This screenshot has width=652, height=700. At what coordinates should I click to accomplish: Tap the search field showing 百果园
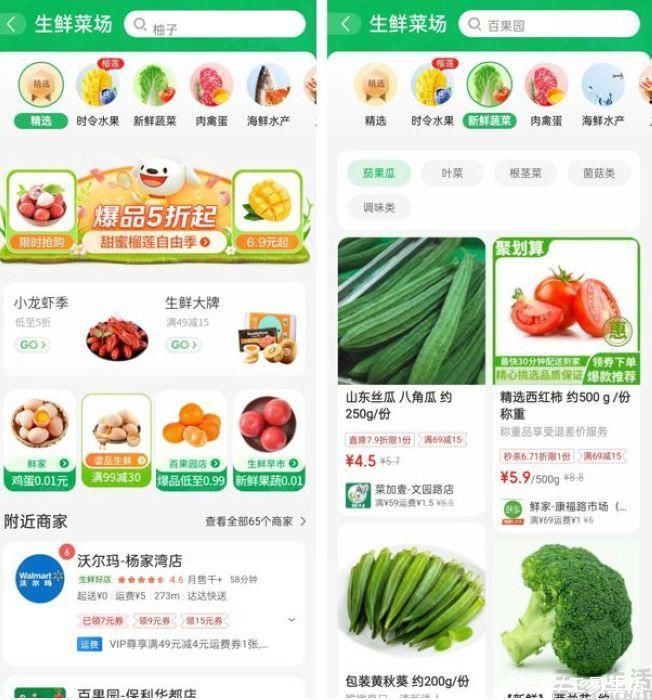(x=548, y=25)
